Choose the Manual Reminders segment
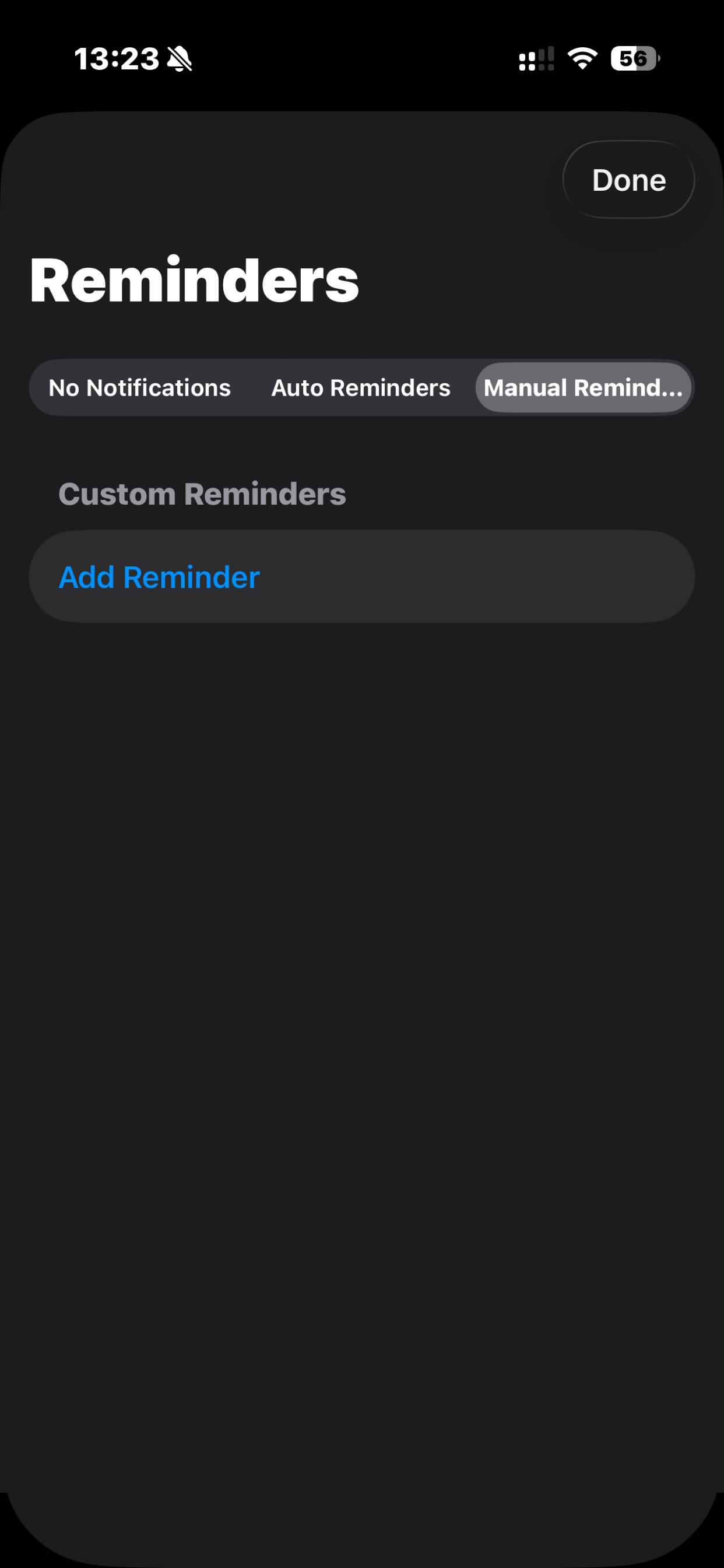The height and width of the screenshot is (1568, 724). 583,388
